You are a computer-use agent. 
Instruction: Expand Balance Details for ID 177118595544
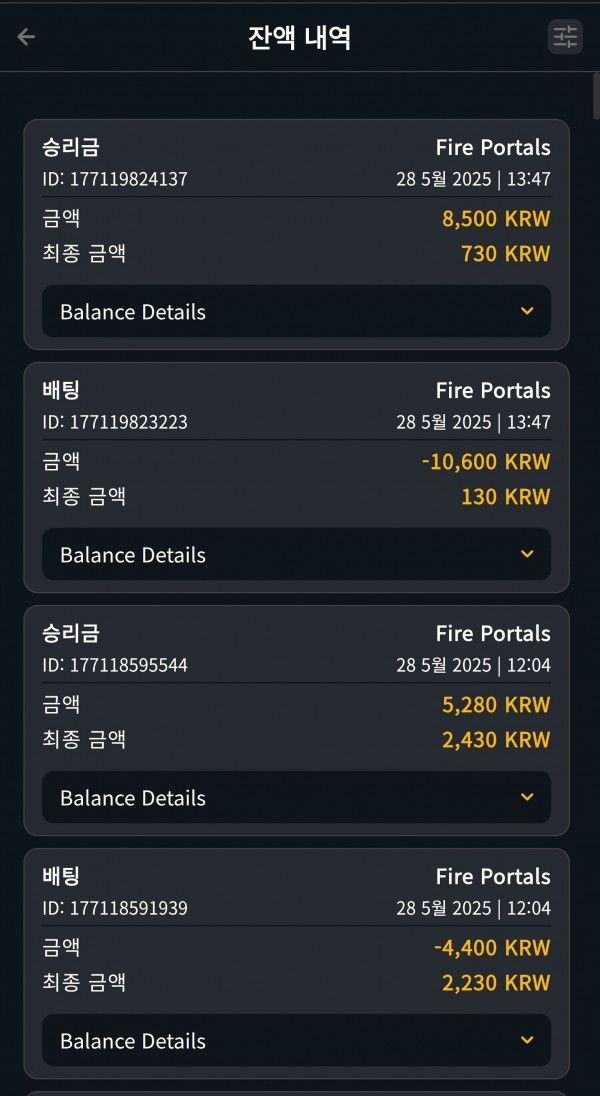click(297, 798)
